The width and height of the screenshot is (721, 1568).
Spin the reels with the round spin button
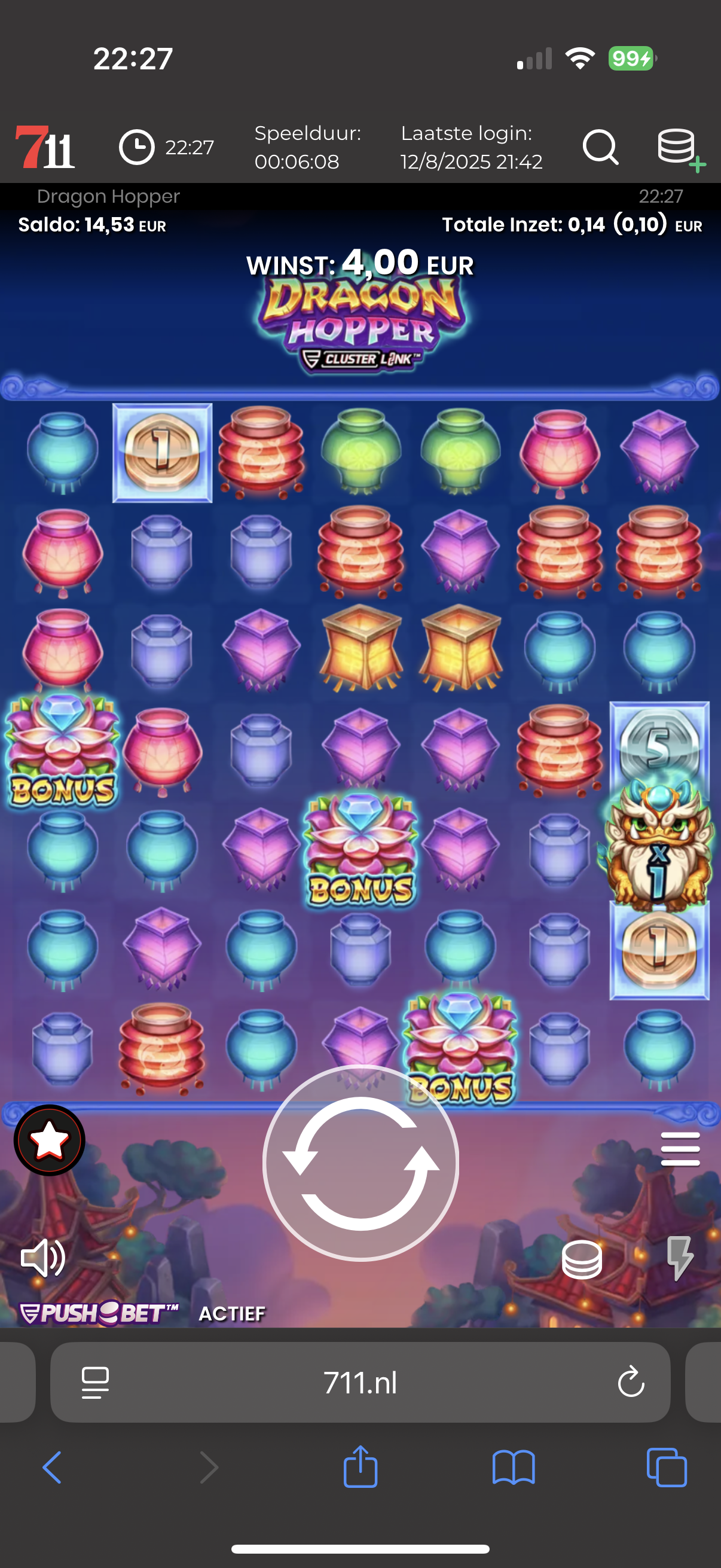tap(360, 1163)
